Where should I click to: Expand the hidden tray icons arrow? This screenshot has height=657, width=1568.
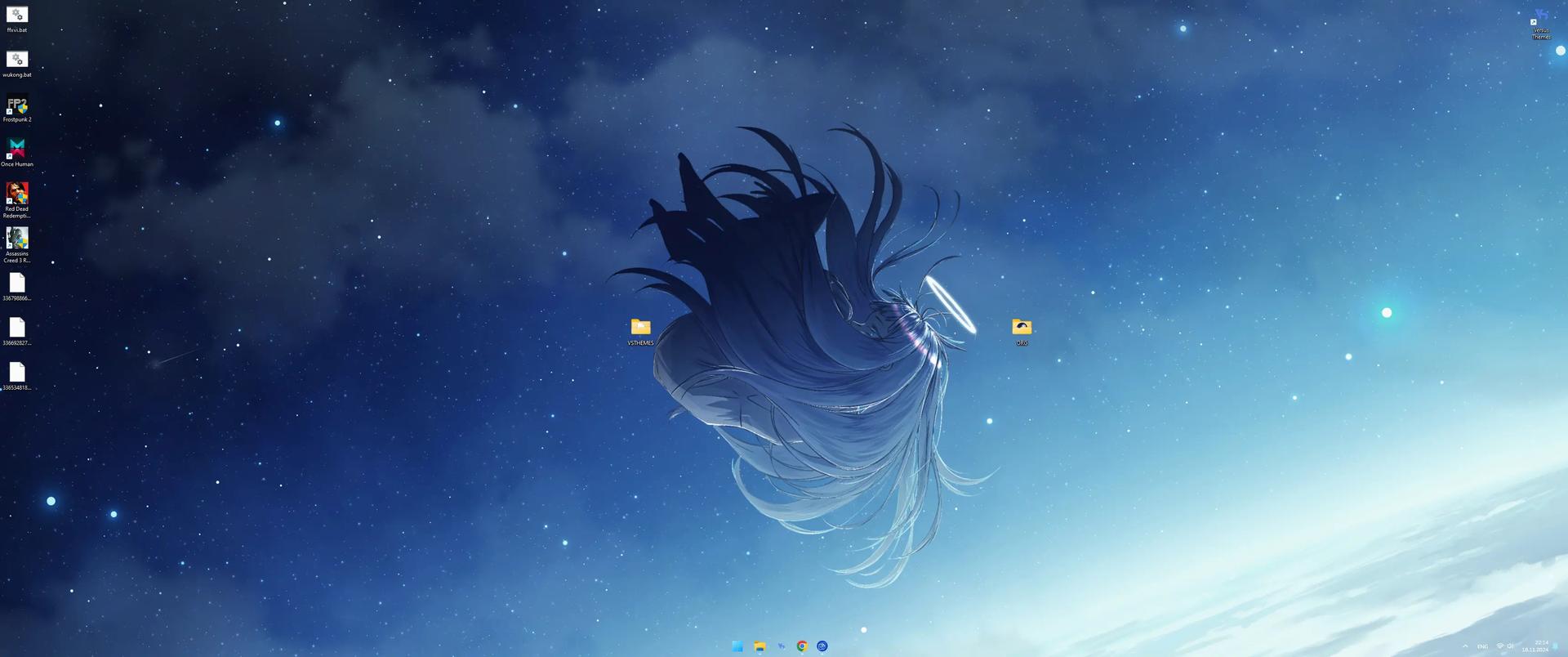click(x=1465, y=646)
